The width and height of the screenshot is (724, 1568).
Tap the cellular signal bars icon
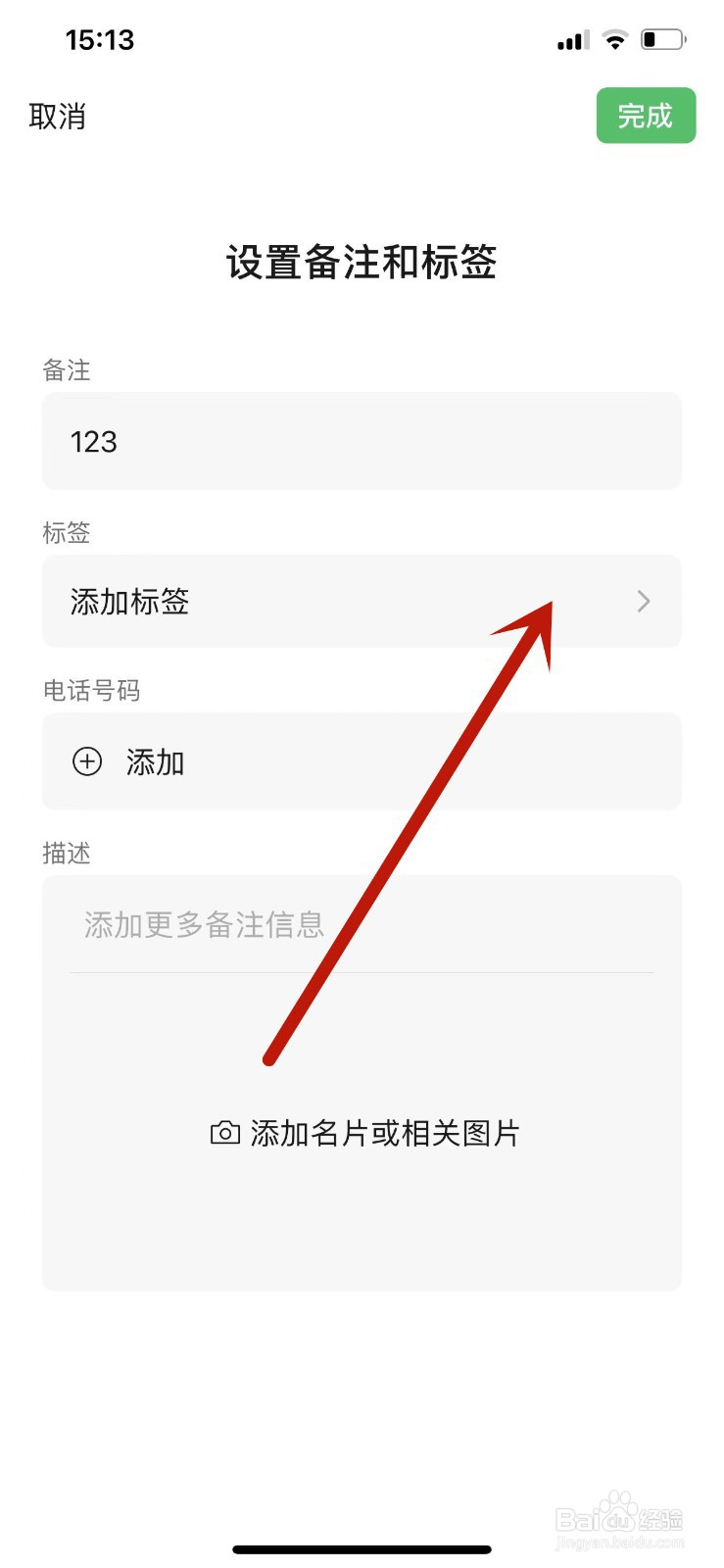pyautogui.click(x=571, y=39)
